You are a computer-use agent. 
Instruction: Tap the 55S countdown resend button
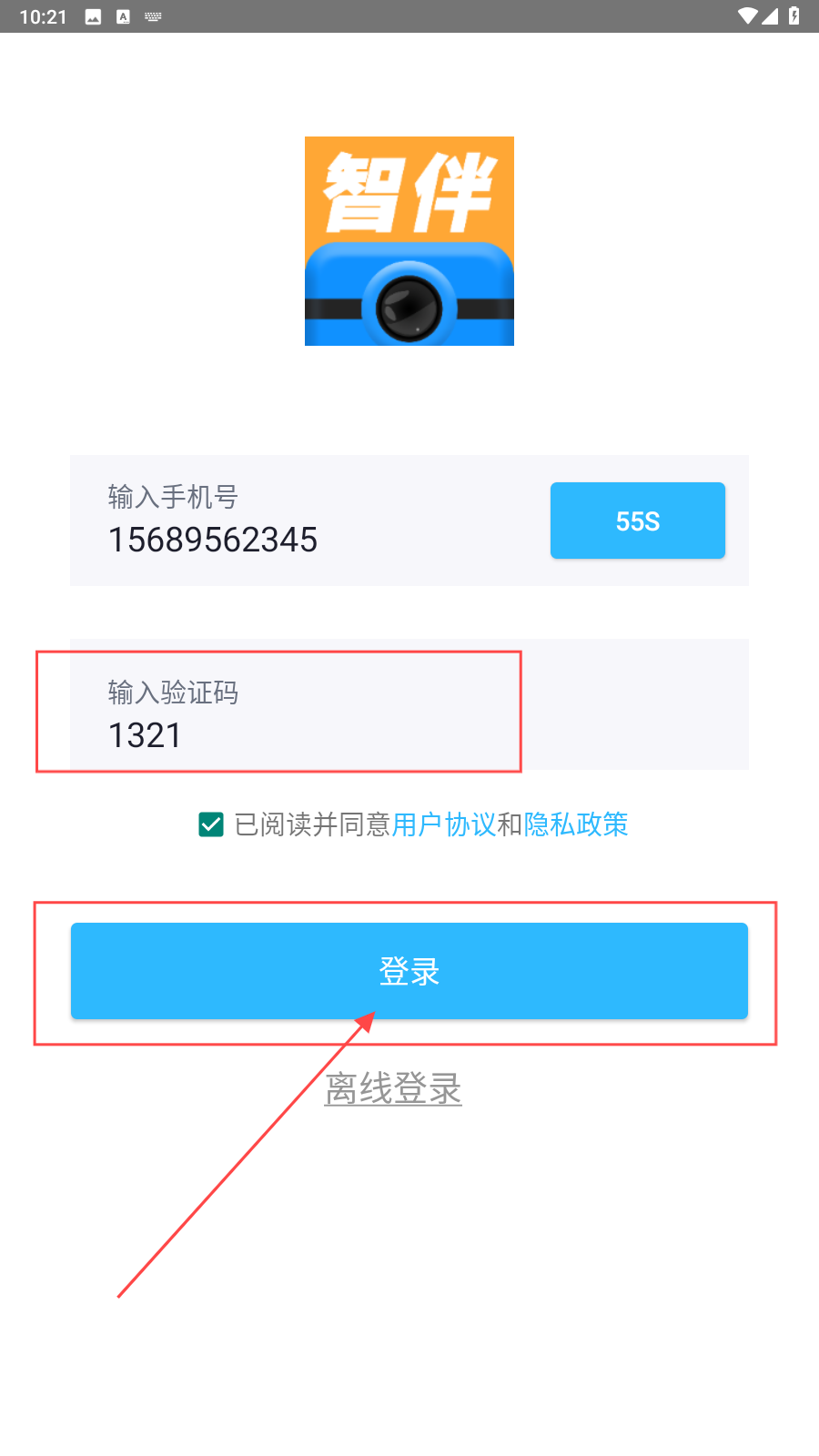click(x=637, y=521)
